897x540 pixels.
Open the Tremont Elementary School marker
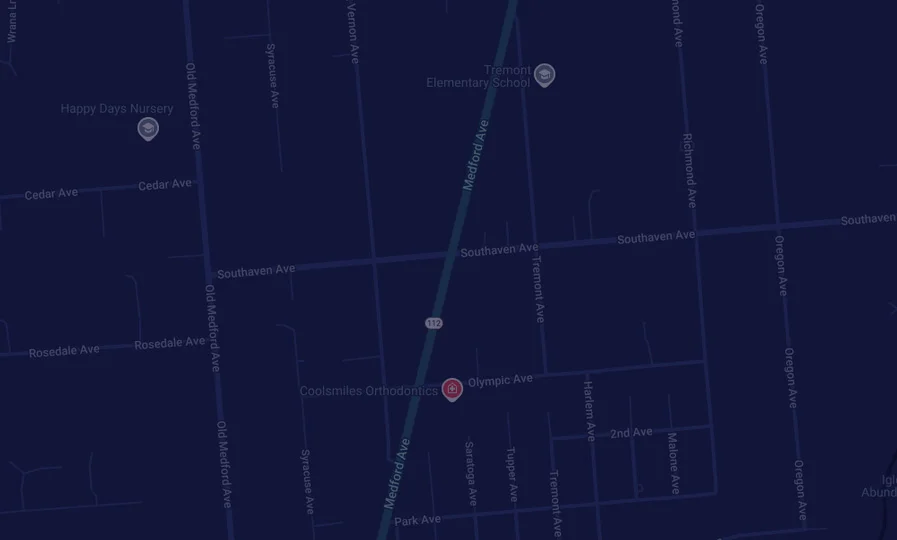(x=544, y=74)
